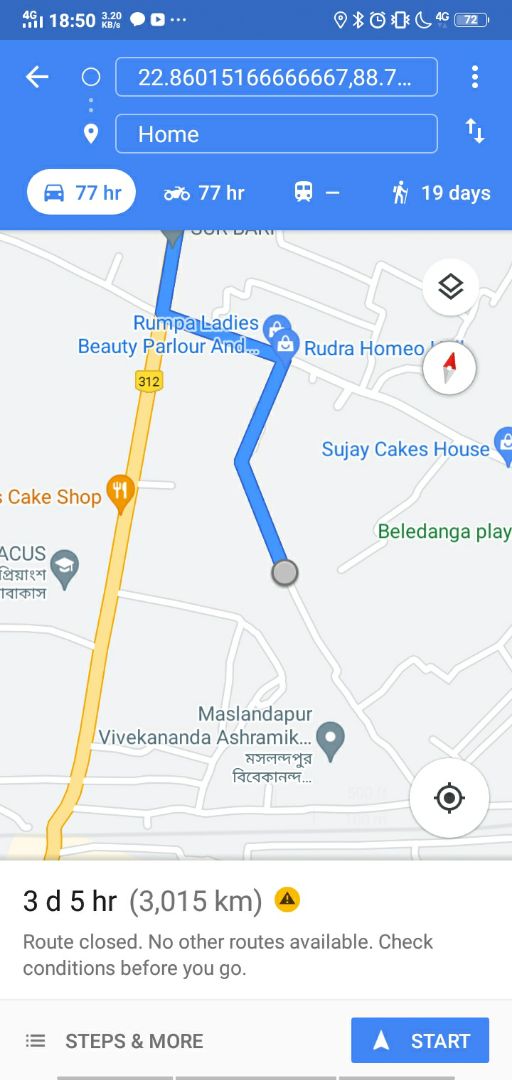Select the car travel mode
Image resolution: width=512 pixels, height=1080 pixels.
coord(81,192)
